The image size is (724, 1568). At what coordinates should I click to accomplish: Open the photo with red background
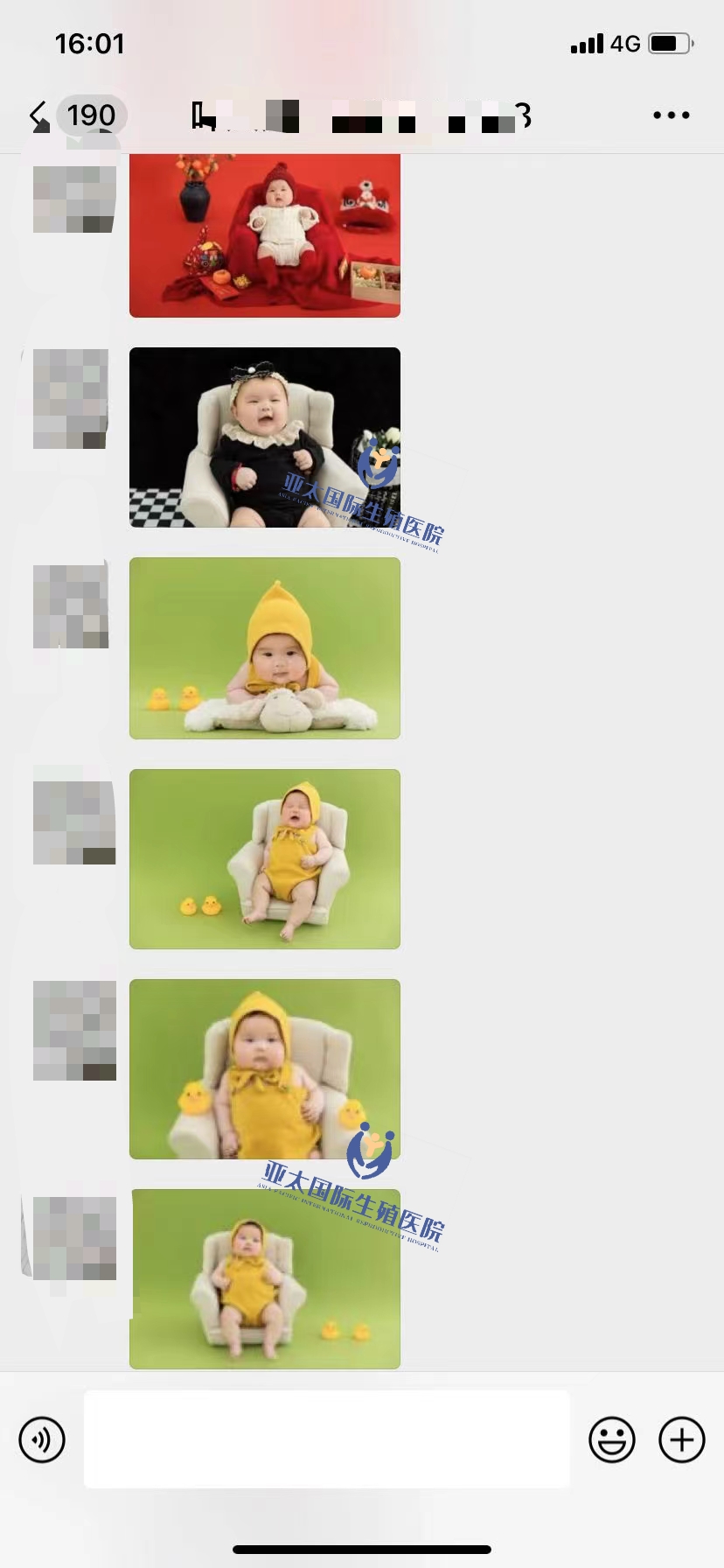(264, 234)
